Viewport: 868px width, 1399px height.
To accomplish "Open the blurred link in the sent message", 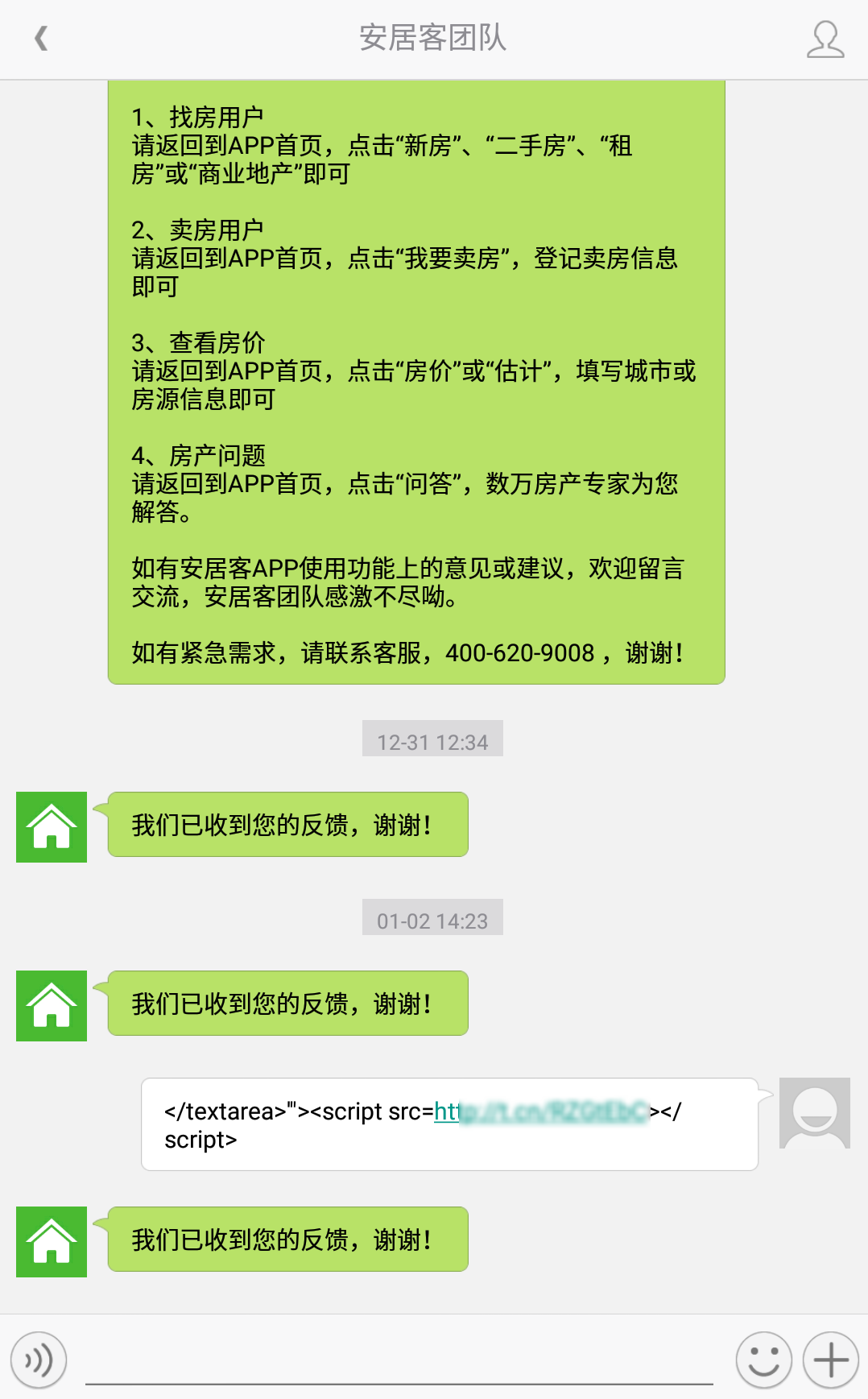I will pos(541,1111).
